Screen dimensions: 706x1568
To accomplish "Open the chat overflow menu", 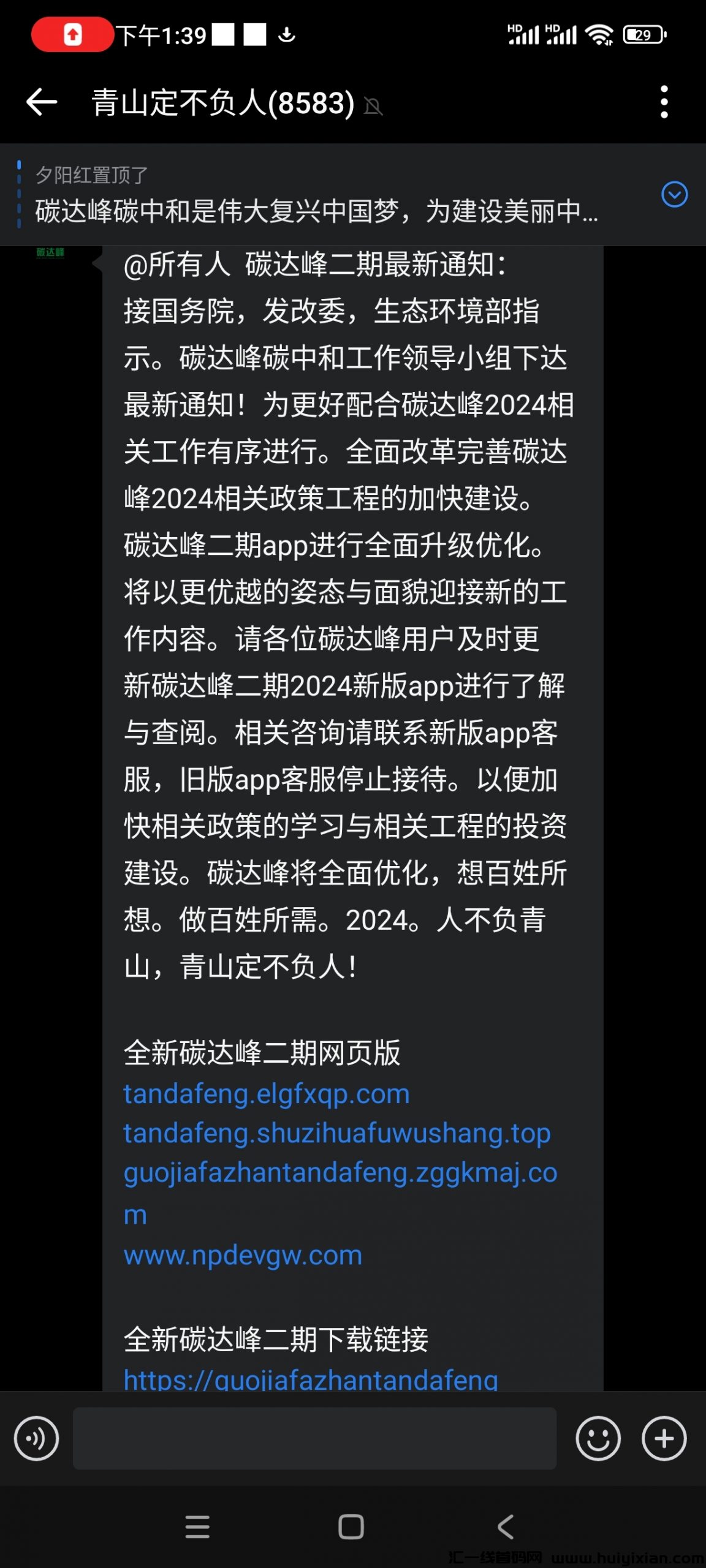I will 664,102.
